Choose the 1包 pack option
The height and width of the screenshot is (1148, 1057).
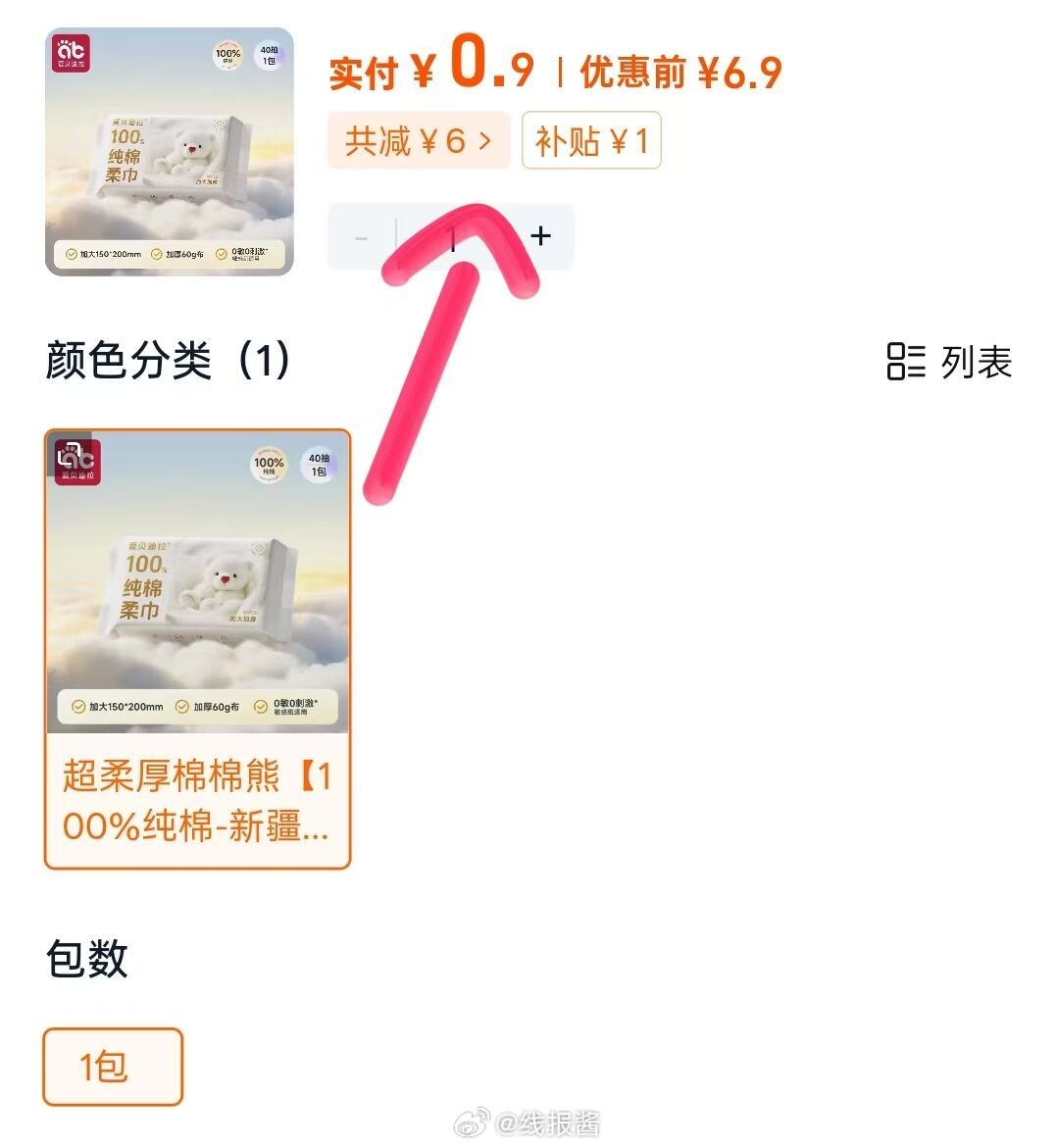tap(113, 1066)
